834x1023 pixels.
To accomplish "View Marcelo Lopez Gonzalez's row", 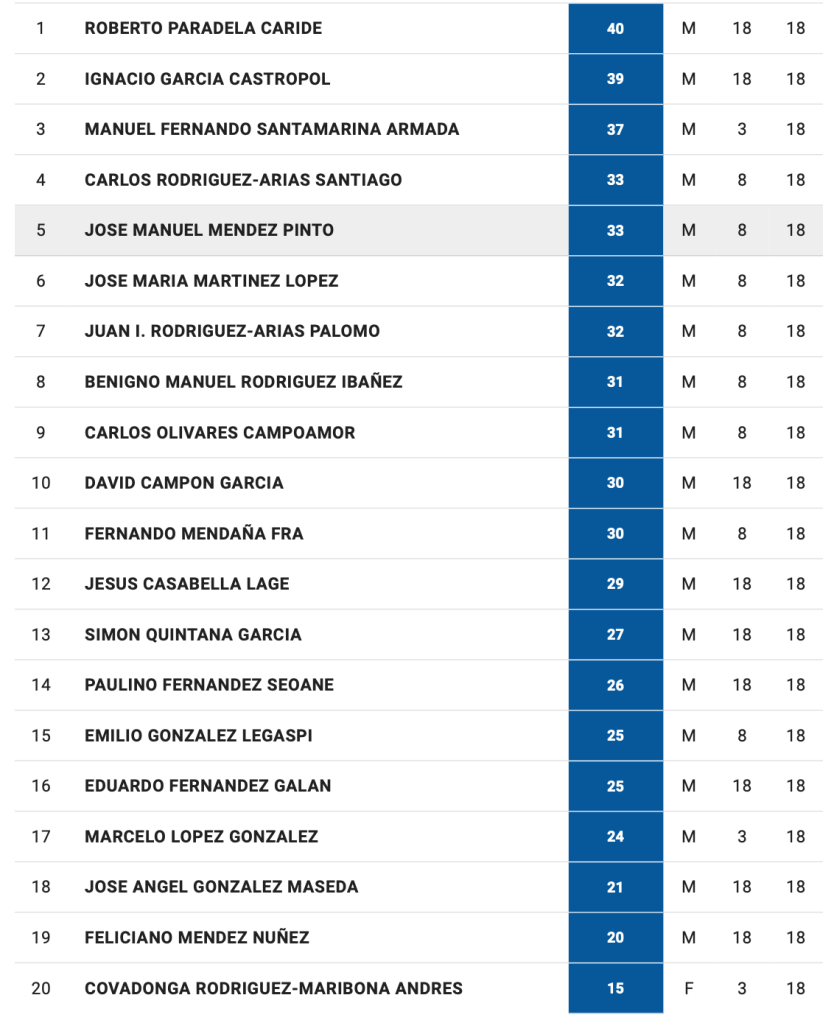I will (x=201, y=836).
